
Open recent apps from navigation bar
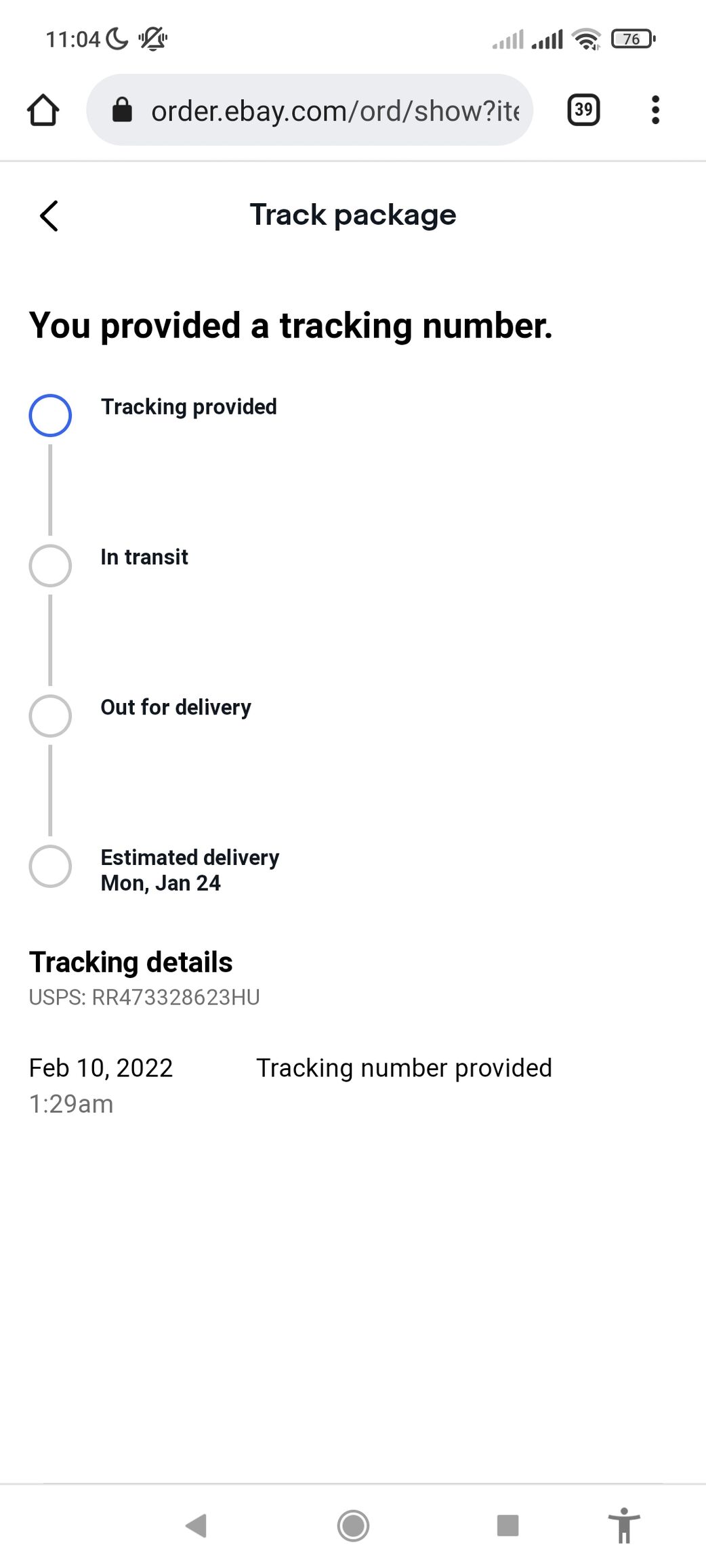507,1525
